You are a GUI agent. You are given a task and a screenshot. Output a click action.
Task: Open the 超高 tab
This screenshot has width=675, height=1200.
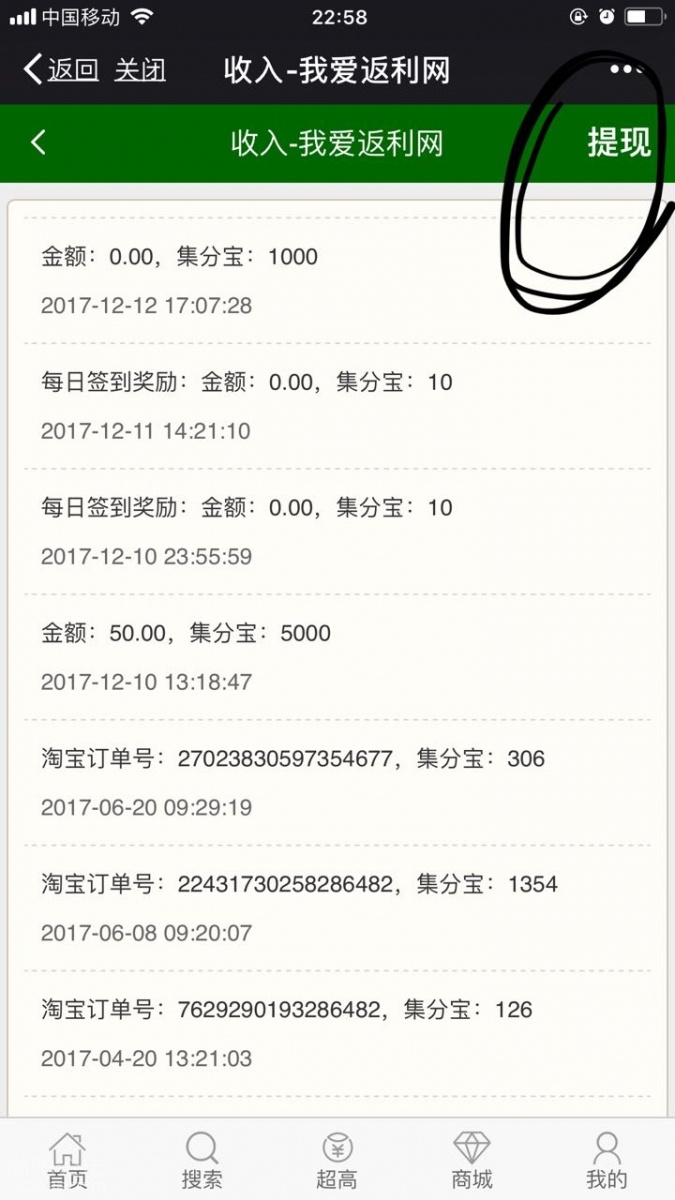click(x=337, y=1160)
